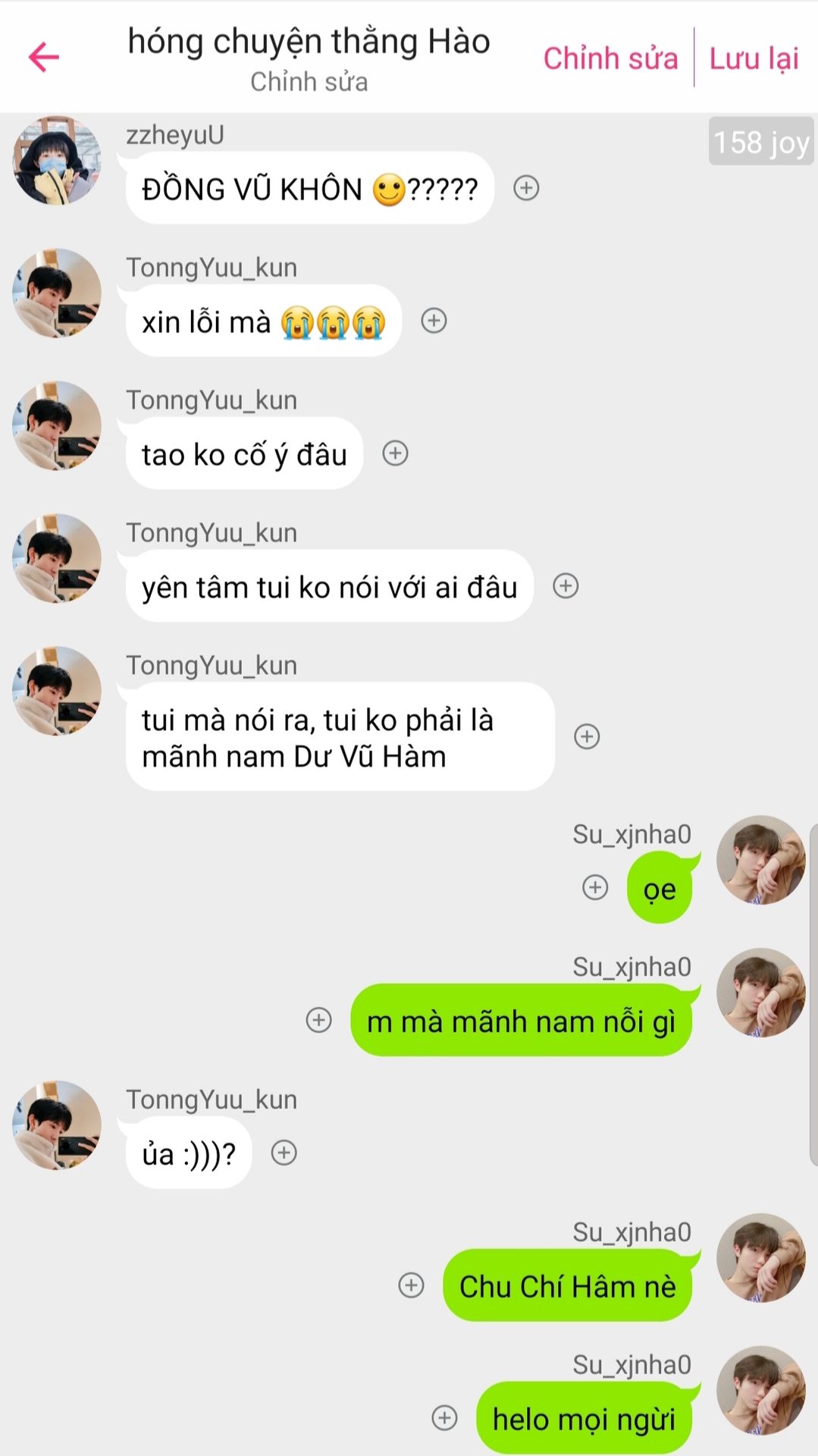The image size is (818, 1456).
Task: Edit the "hóng chuyện thằng Hào" title
Action: [x=309, y=42]
